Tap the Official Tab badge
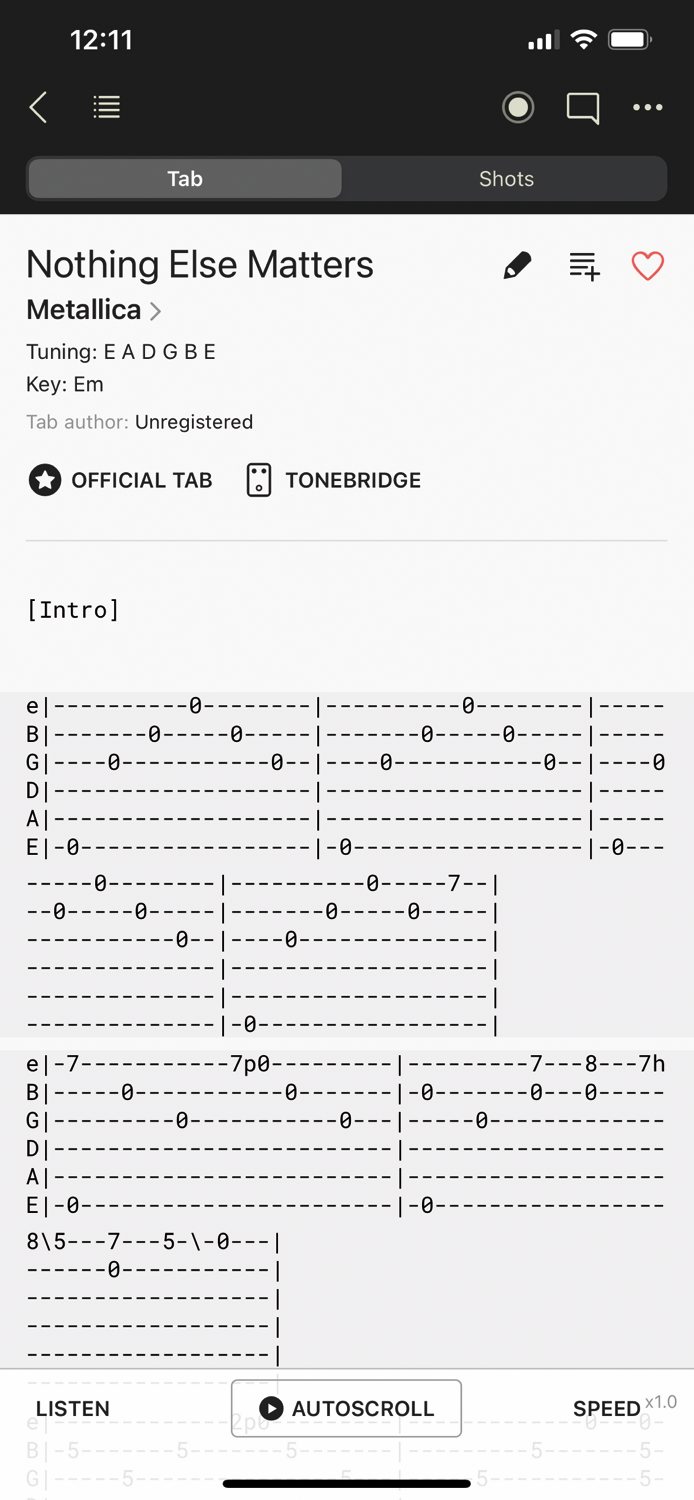This screenshot has width=694, height=1500. [x=120, y=480]
